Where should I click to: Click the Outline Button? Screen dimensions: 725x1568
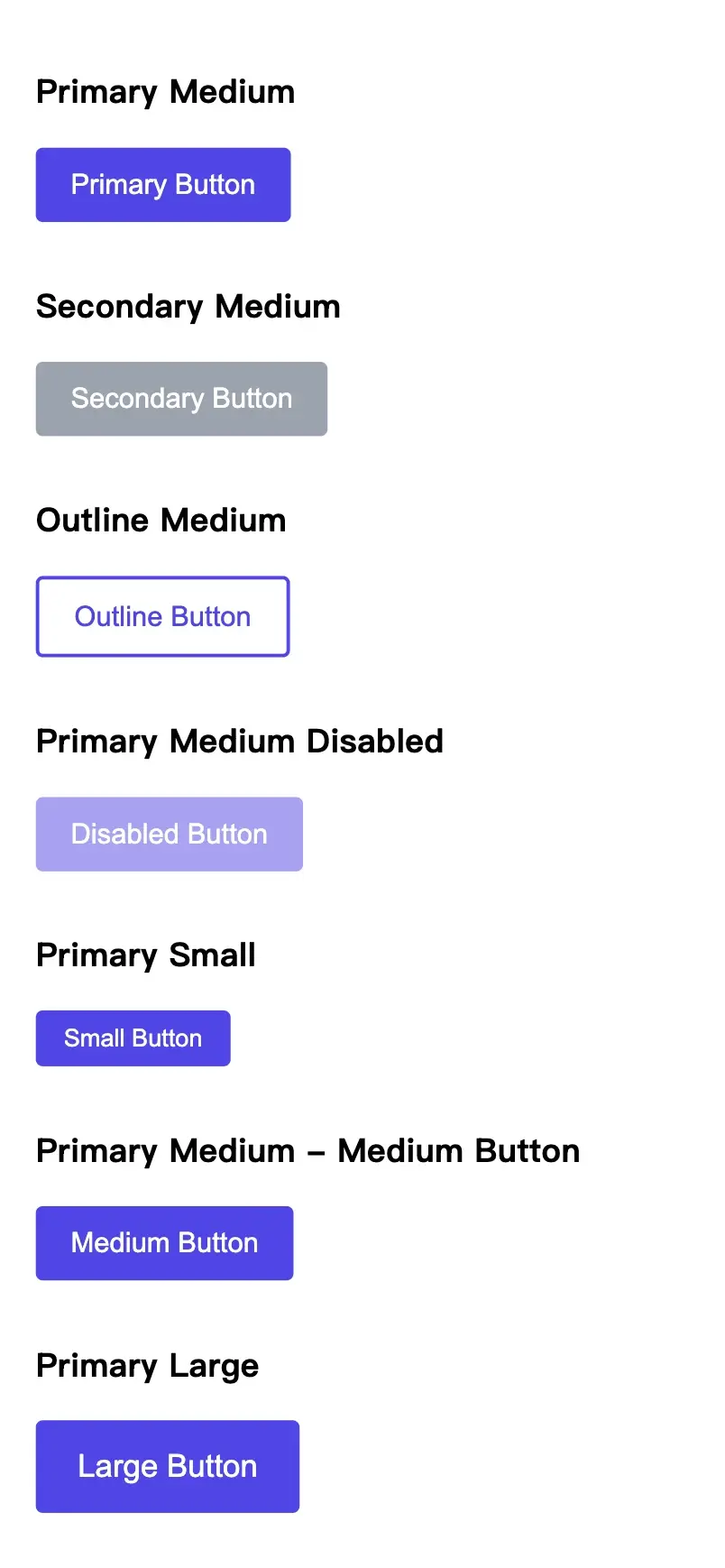click(162, 617)
